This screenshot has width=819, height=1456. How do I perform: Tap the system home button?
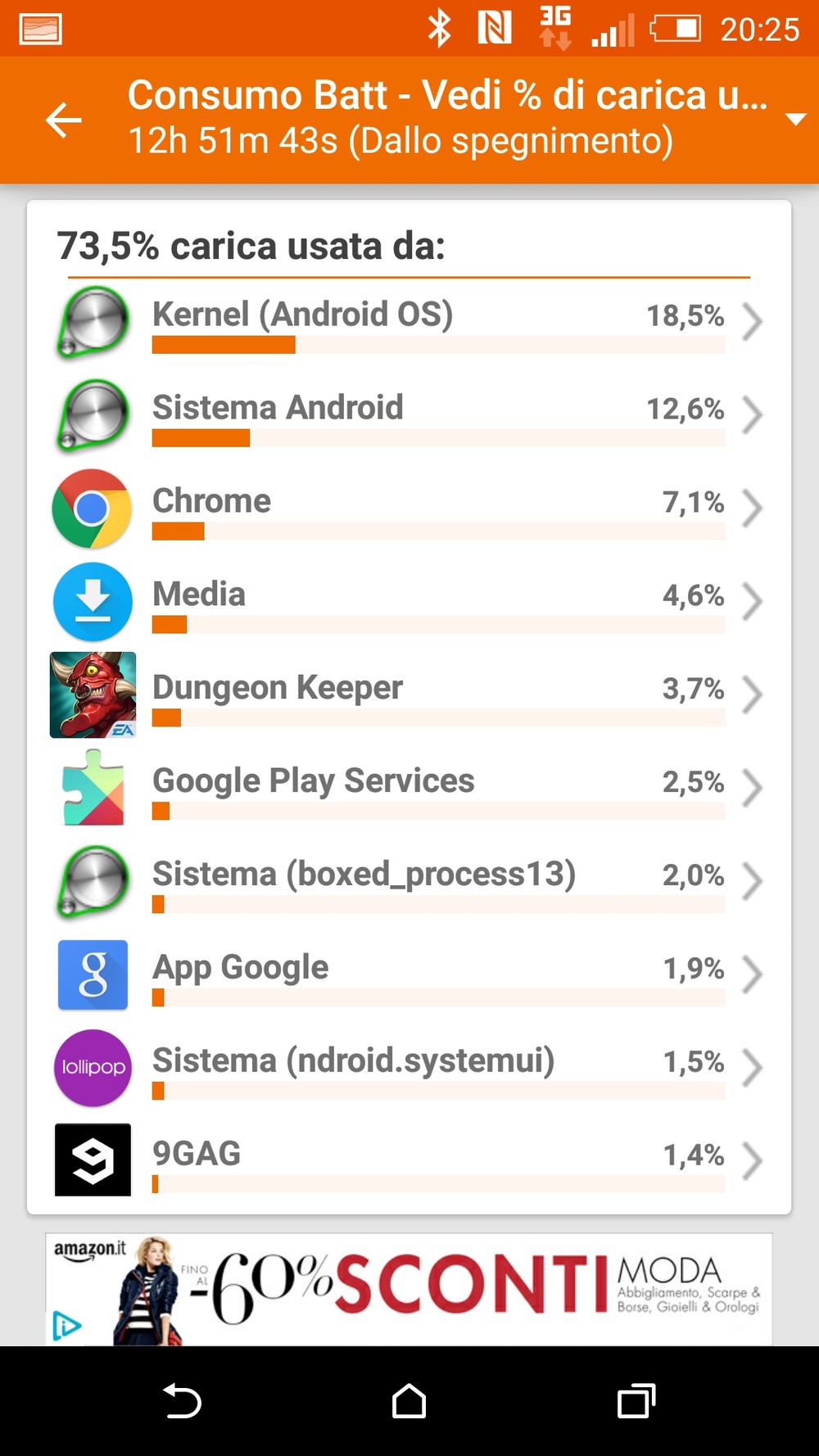[409, 1400]
